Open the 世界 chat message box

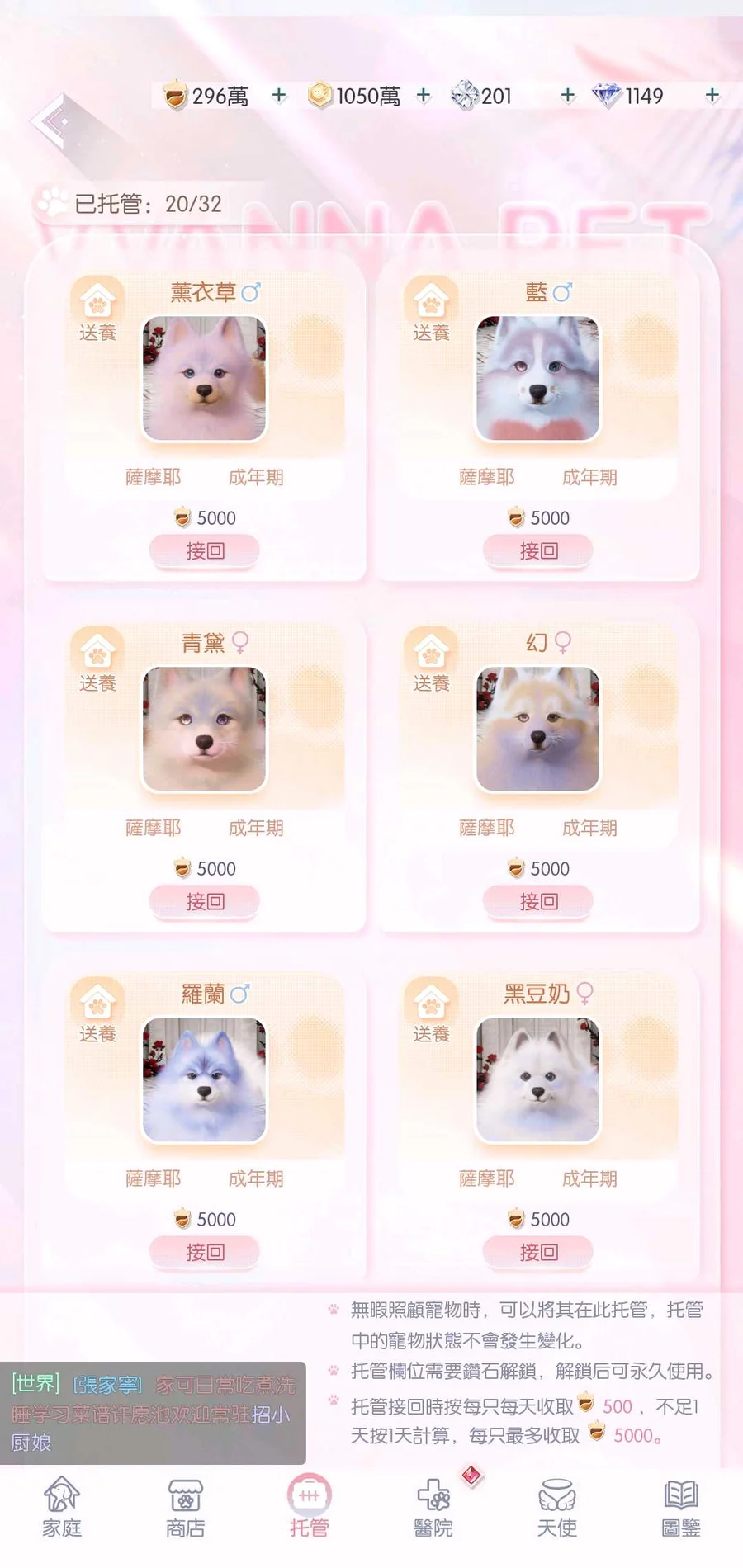(153, 1414)
